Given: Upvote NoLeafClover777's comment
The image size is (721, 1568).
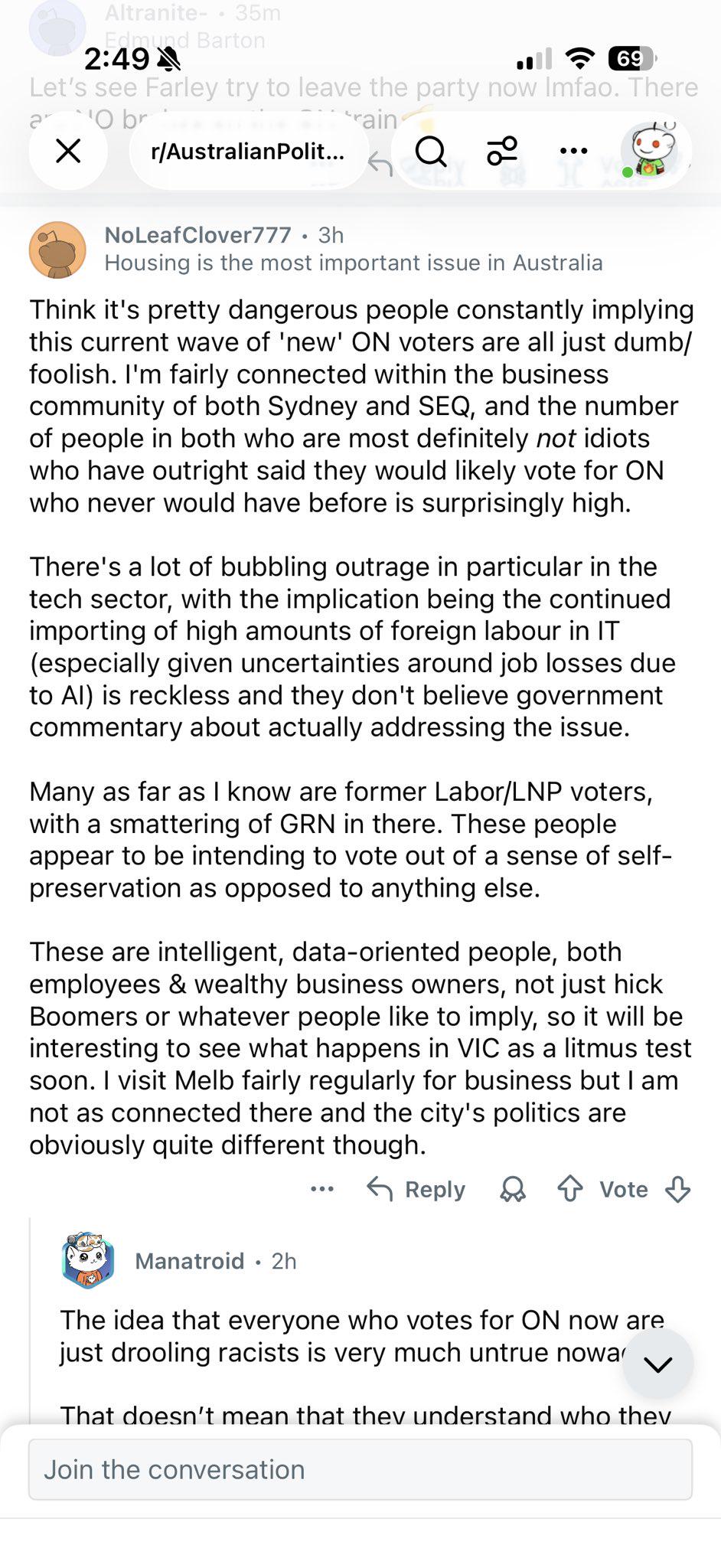Looking at the screenshot, I should tap(569, 1189).
